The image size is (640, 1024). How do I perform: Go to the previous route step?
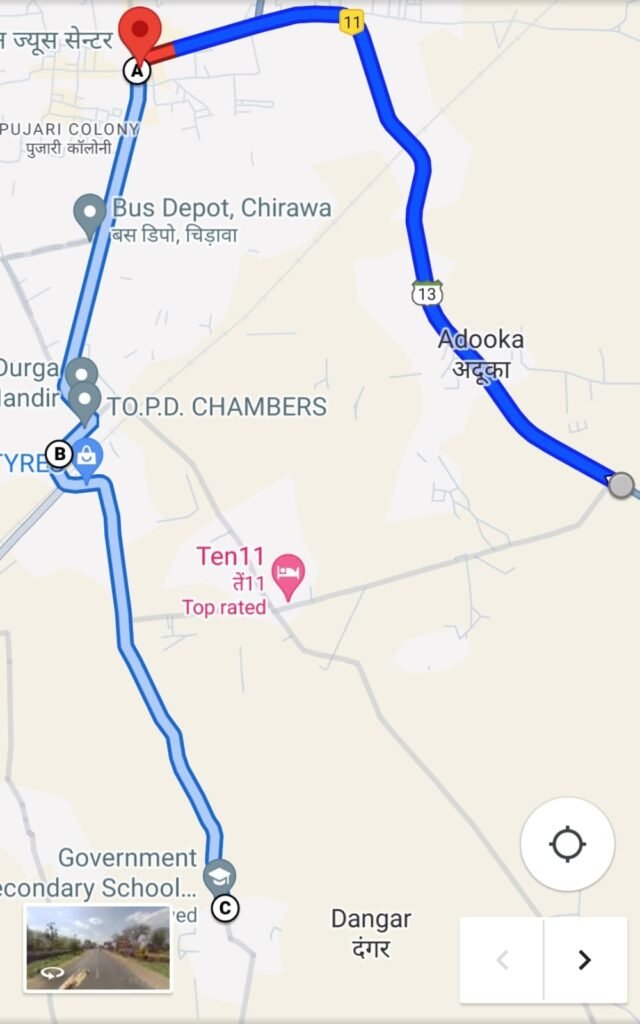click(x=502, y=960)
